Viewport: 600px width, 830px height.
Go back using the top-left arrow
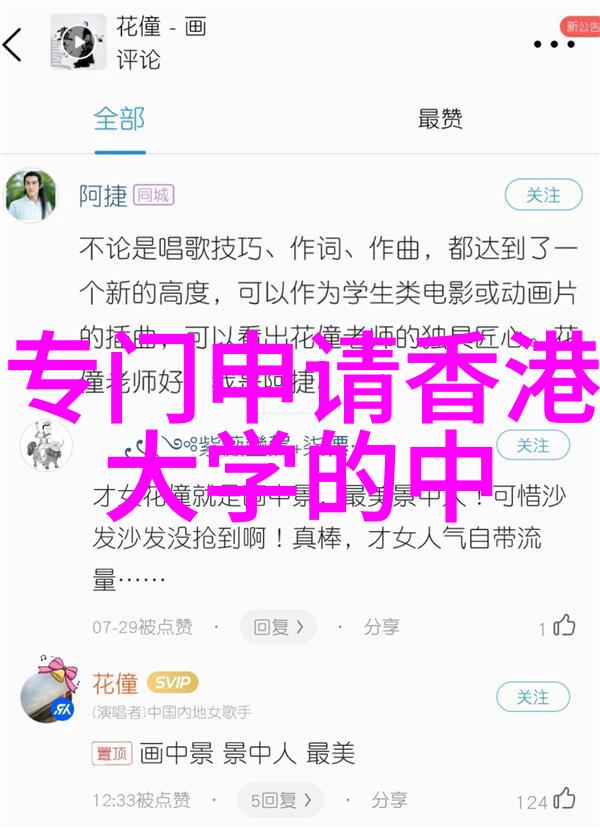(16, 44)
